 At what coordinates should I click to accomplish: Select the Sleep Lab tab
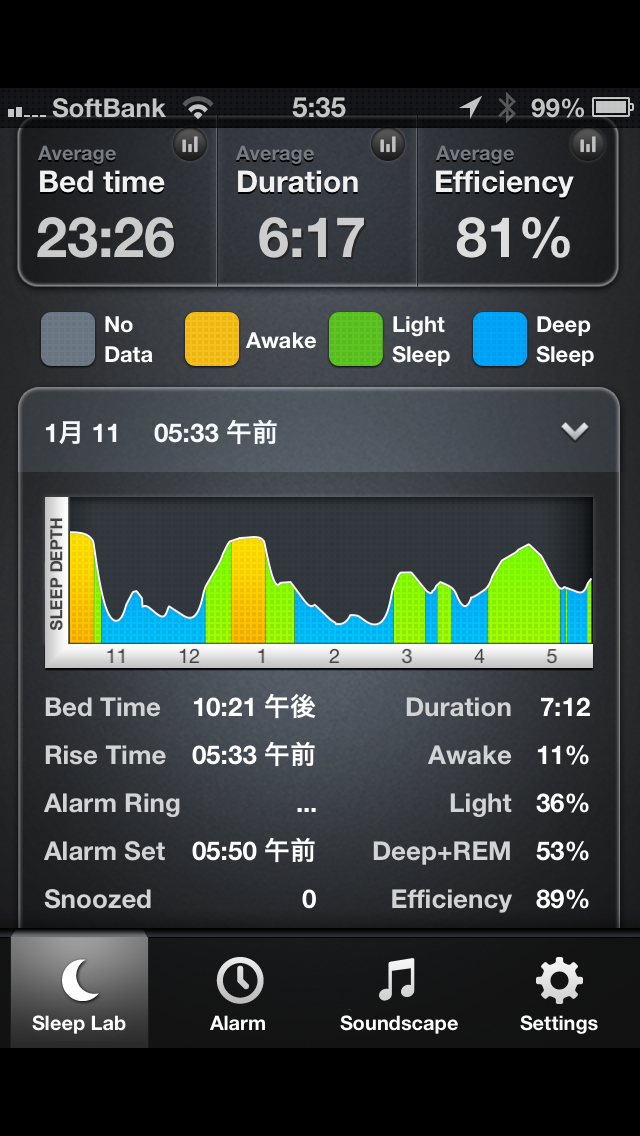click(80, 992)
